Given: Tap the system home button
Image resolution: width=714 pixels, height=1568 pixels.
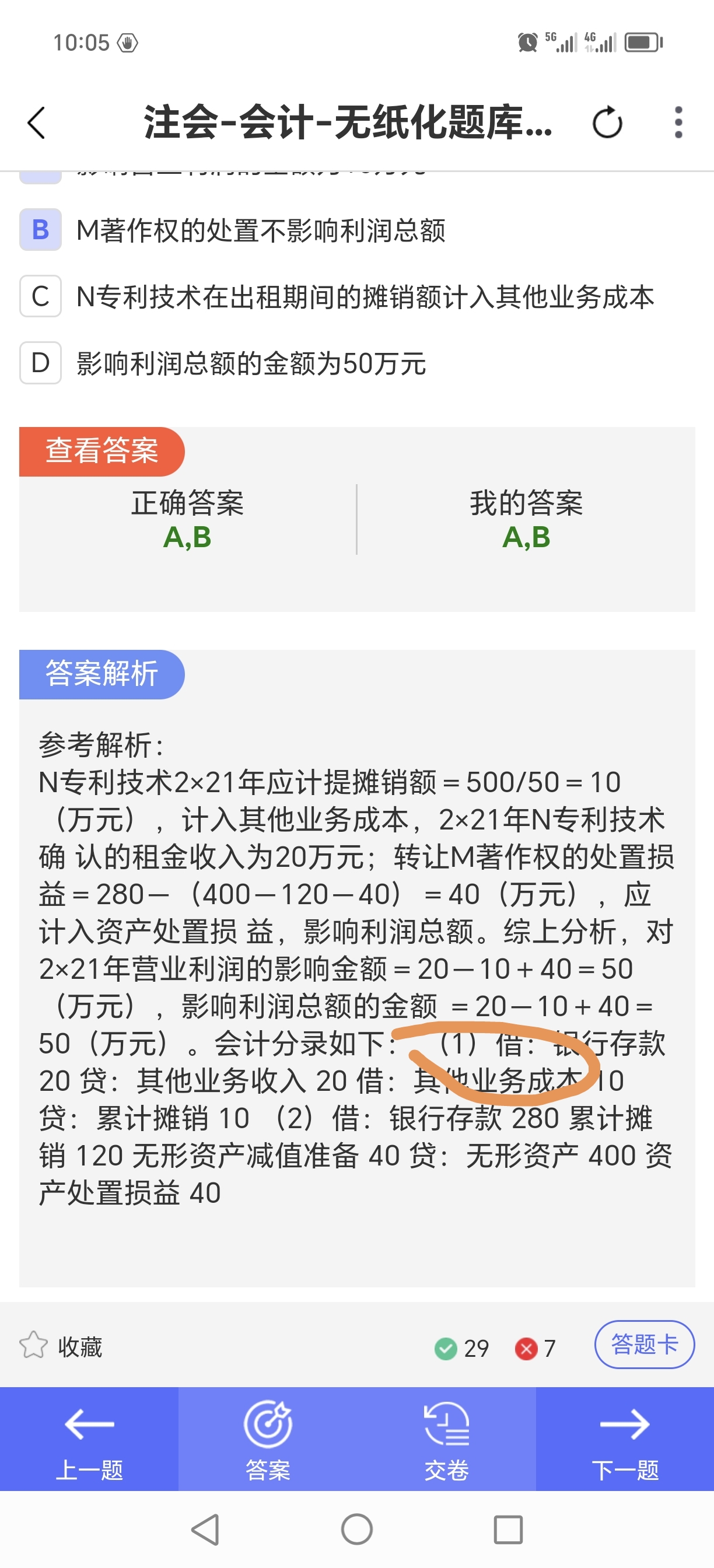Looking at the screenshot, I should point(356,1529).
